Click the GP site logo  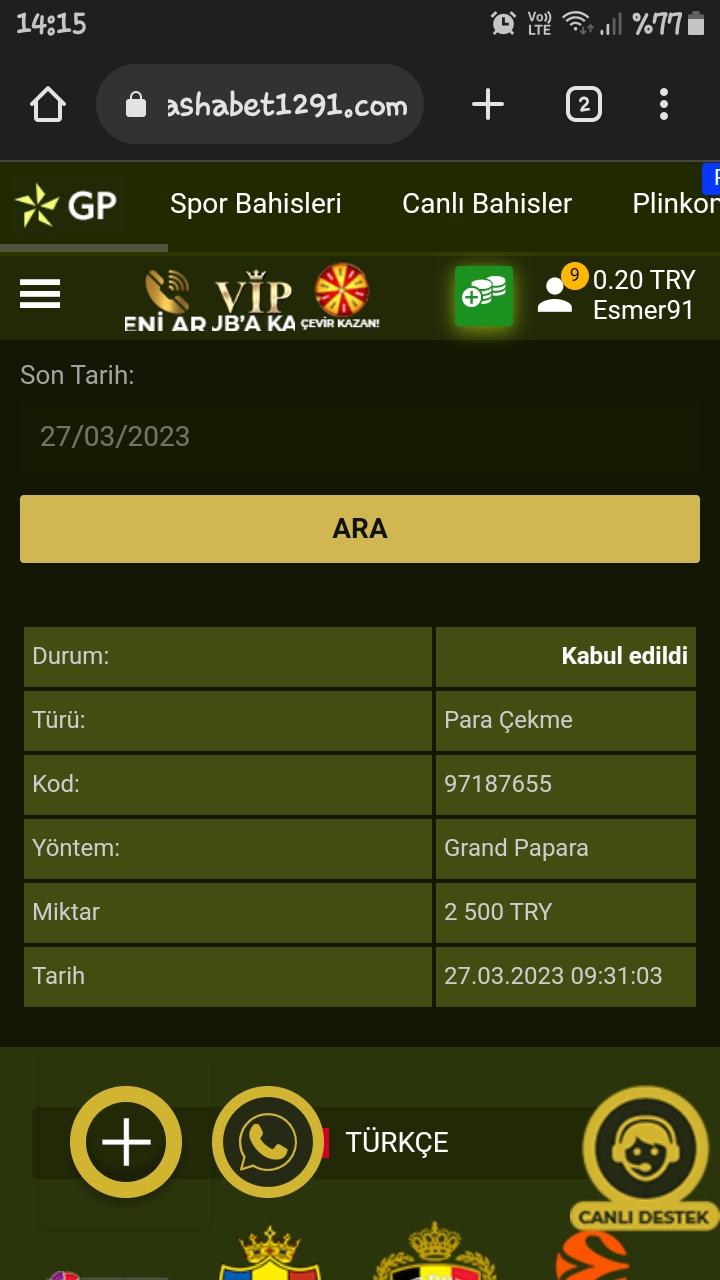coord(65,203)
